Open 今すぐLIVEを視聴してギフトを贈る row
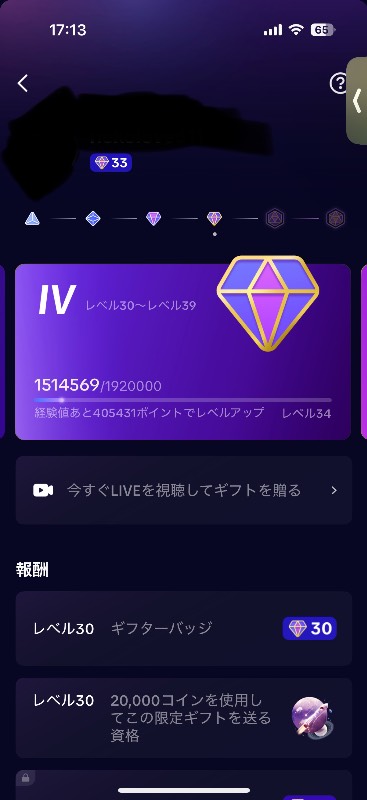This screenshot has height=800, width=367. [184, 490]
